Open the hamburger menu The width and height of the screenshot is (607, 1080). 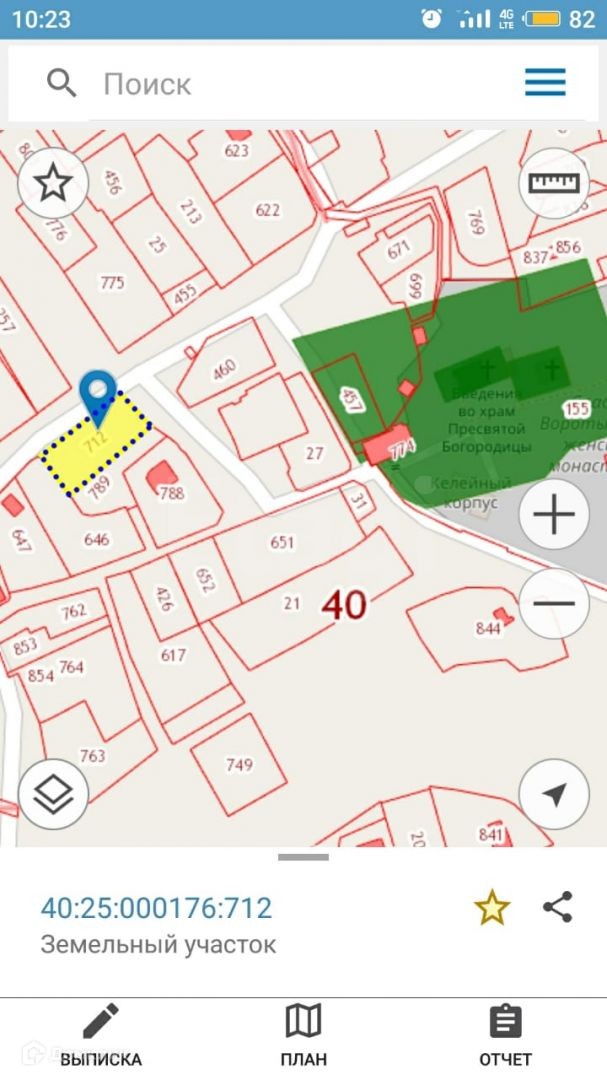coord(545,83)
